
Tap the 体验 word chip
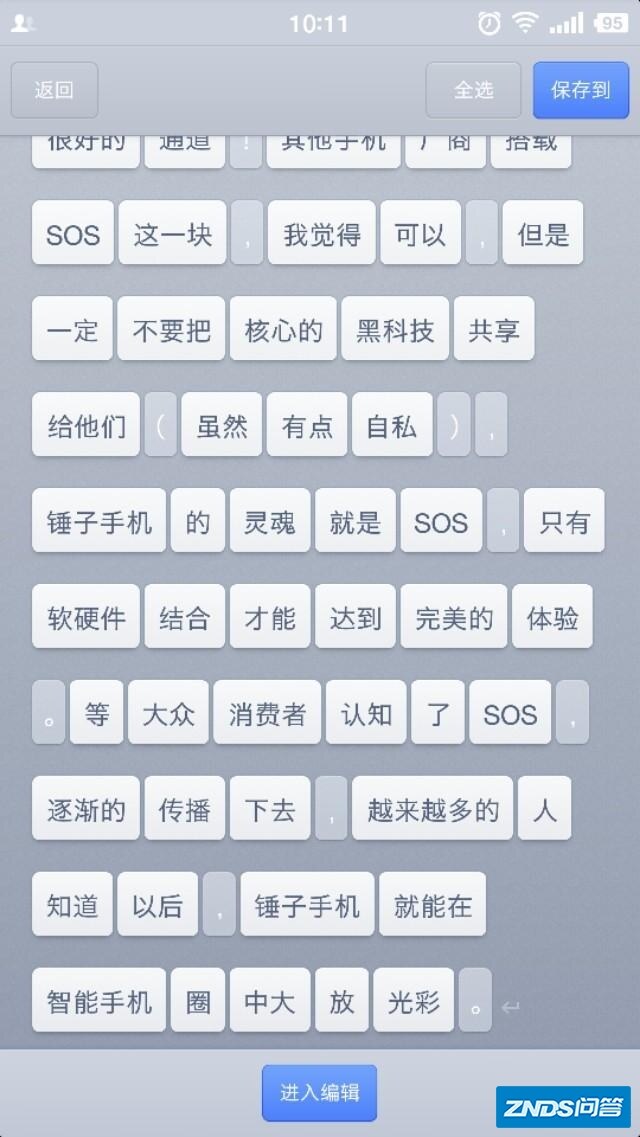(552, 617)
